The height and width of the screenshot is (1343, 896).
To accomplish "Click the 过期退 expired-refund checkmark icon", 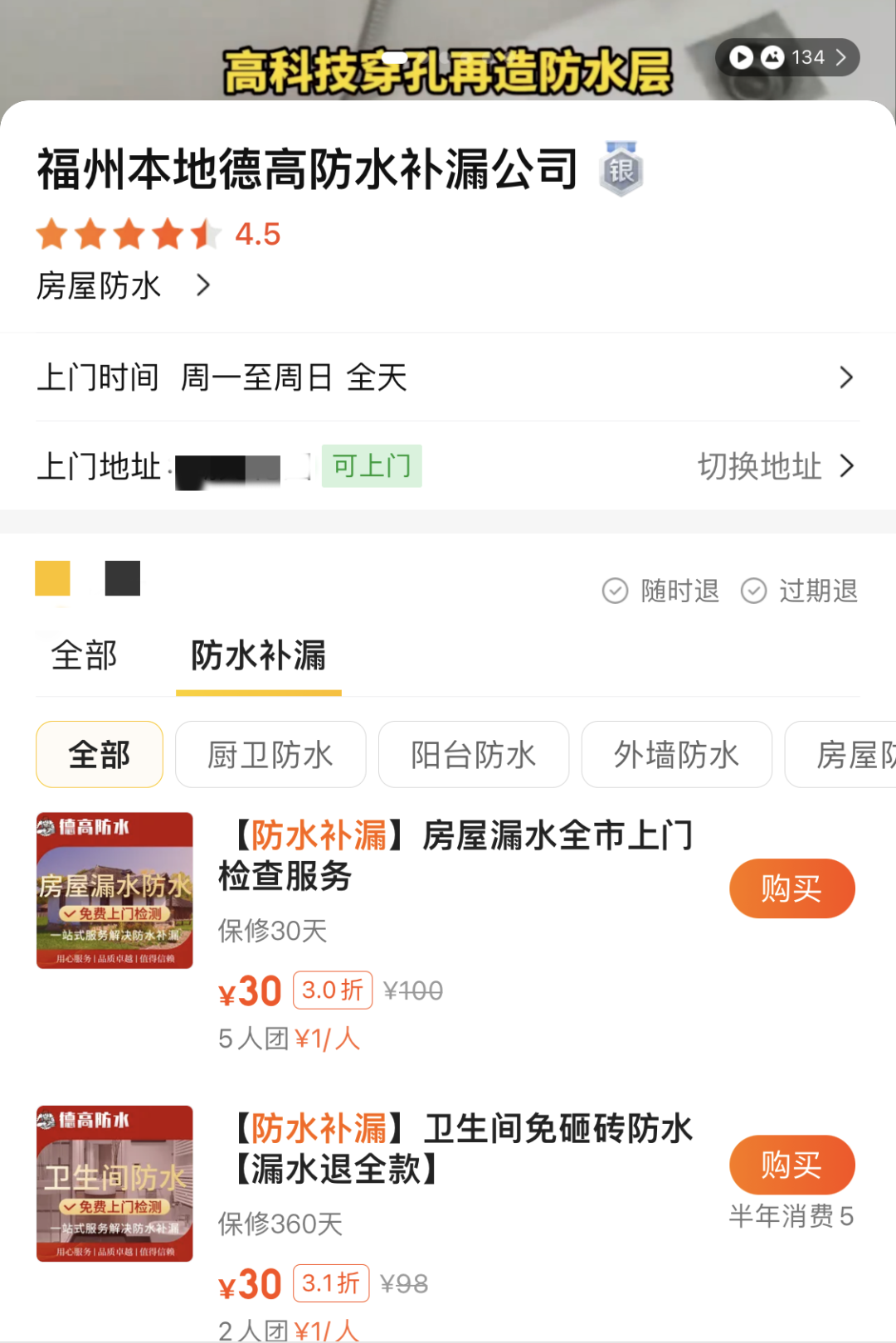I will click(754, 591).
